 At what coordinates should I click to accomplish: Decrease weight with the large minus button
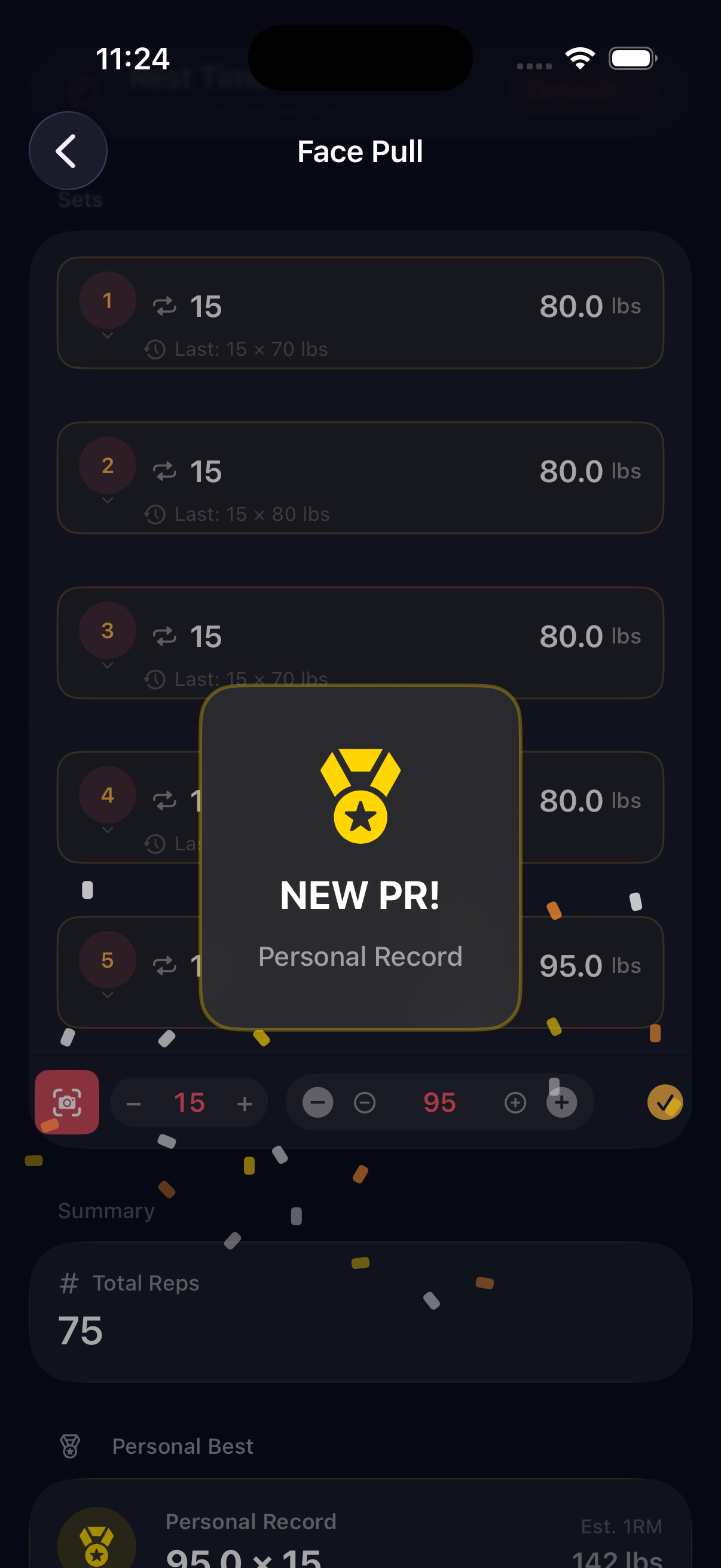(x=316, y=1102)
